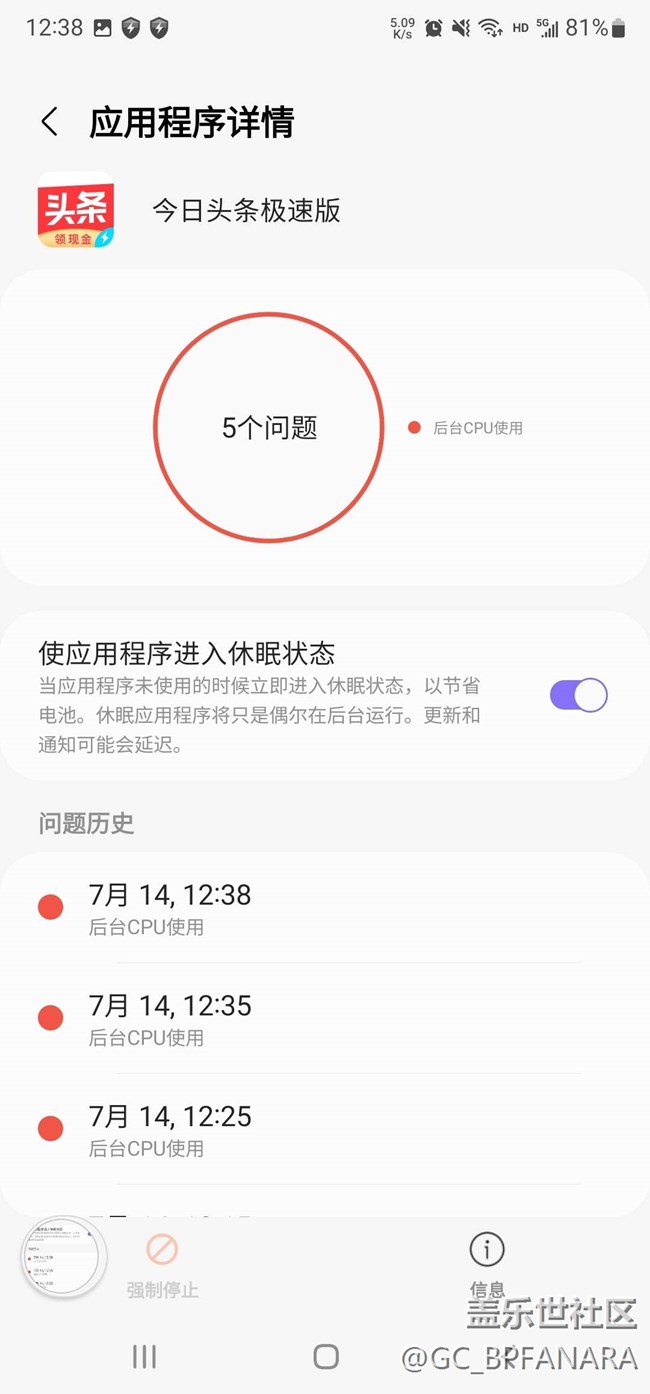Go back from the app details page
Screen dimensions: 650x1394
(49, 122)
